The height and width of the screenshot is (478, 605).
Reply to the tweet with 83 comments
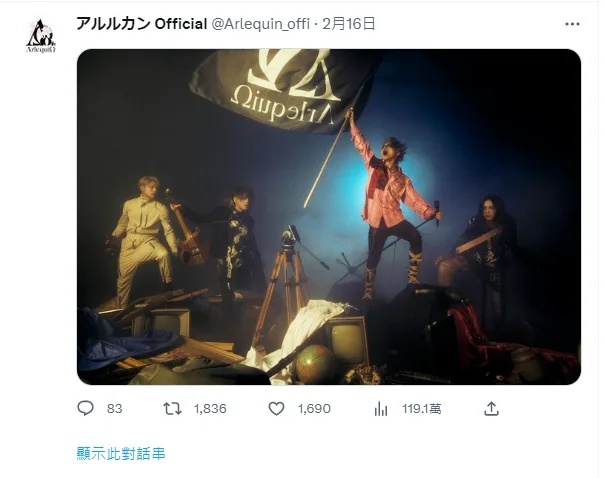(86, 408)
